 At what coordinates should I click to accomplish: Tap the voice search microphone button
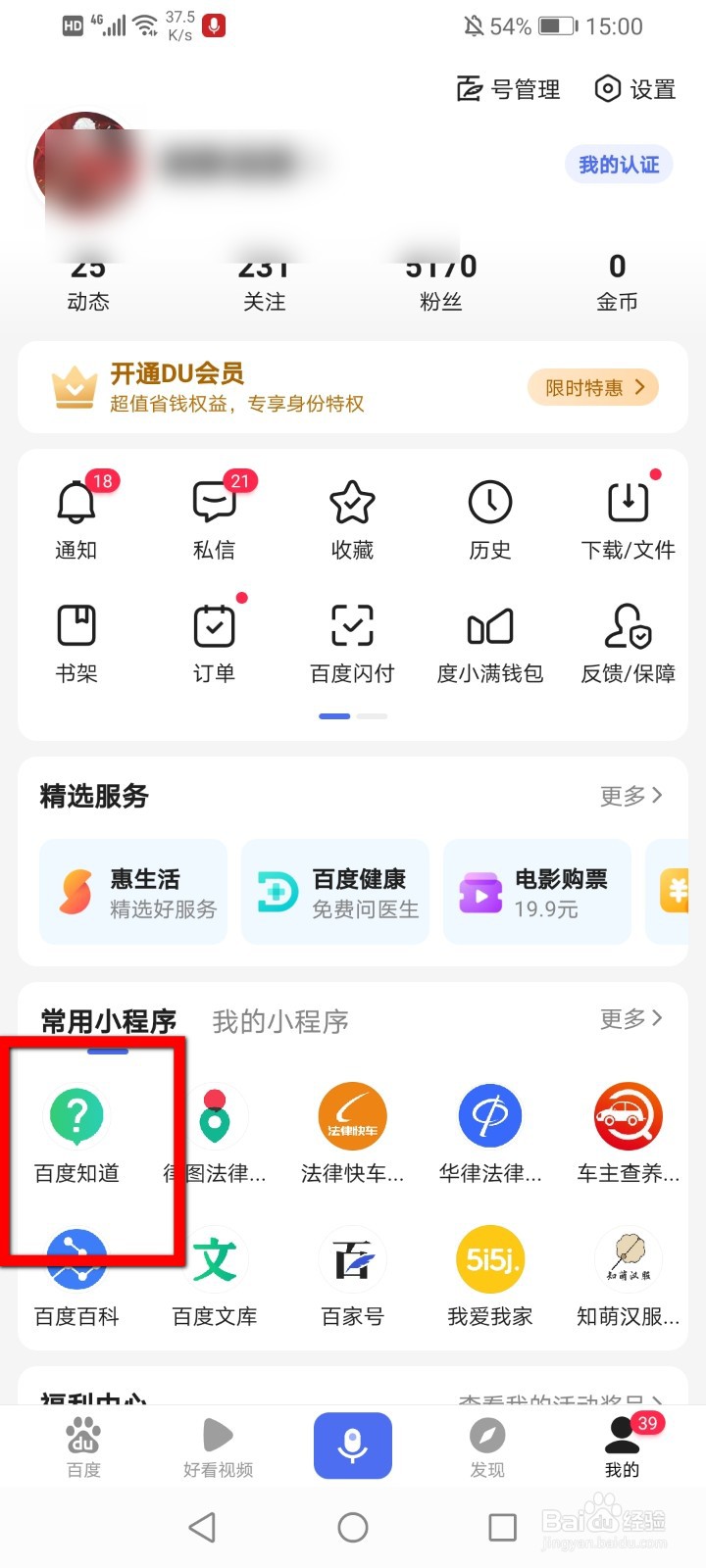352,1445
